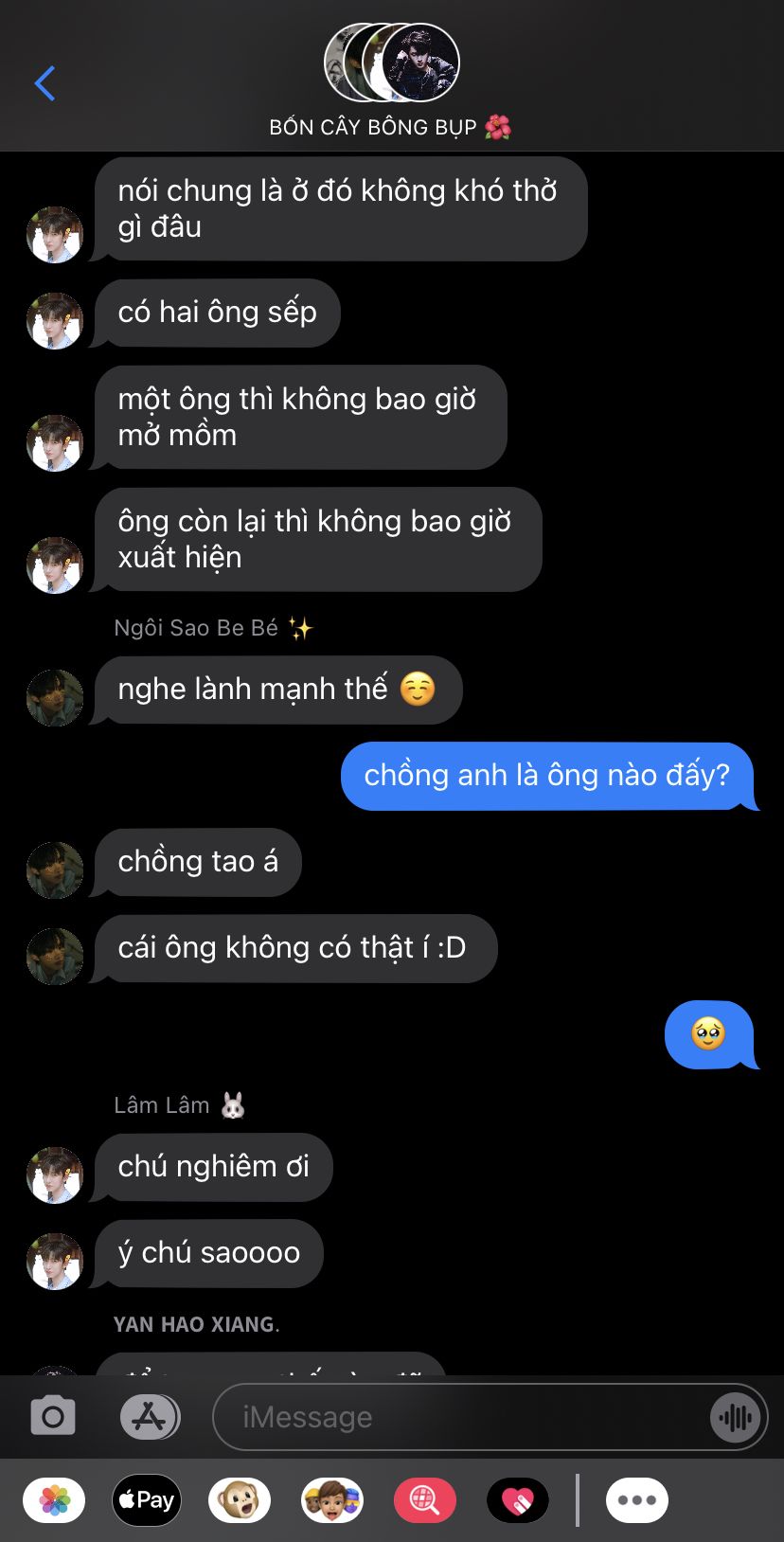784x1542 pixels.
Task: Open Apple Pay in the app drawer
Action: (147, 1500)
